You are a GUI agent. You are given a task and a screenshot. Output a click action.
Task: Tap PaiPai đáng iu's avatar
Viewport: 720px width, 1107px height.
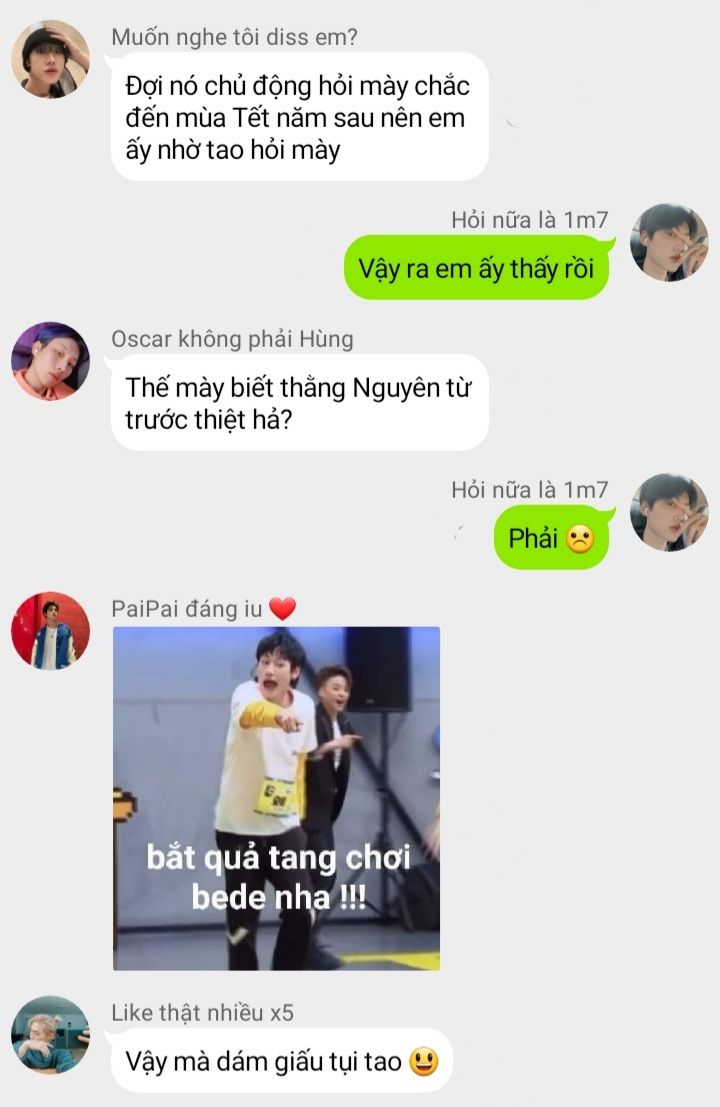click(x=50, y=630)
